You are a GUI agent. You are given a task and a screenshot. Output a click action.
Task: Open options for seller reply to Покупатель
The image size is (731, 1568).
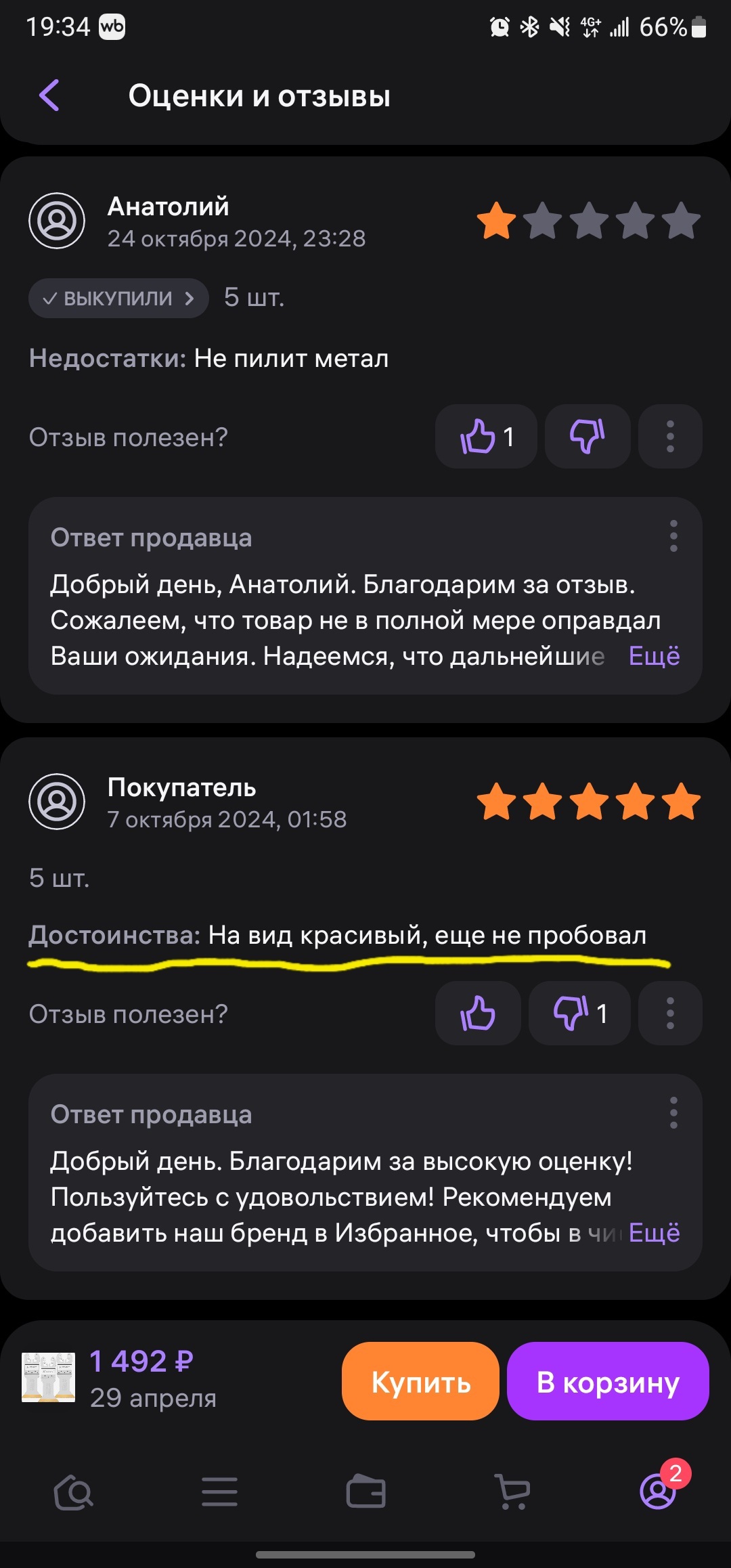coord(673,1113)
